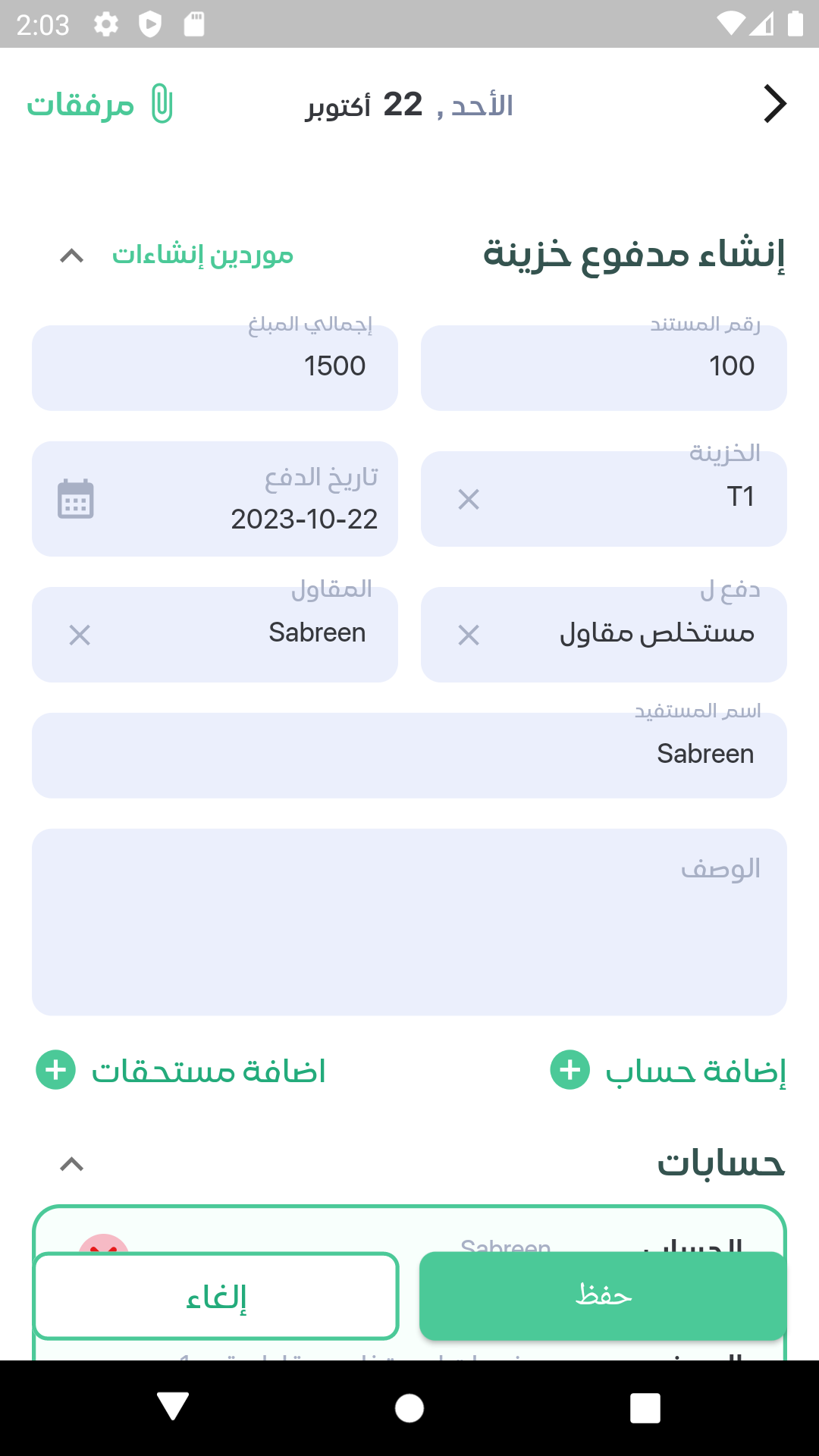Tap the arrow icon at top right
Image resolution: width=819 pixels, height=1456 pixels.
click(x=774, y=104)
